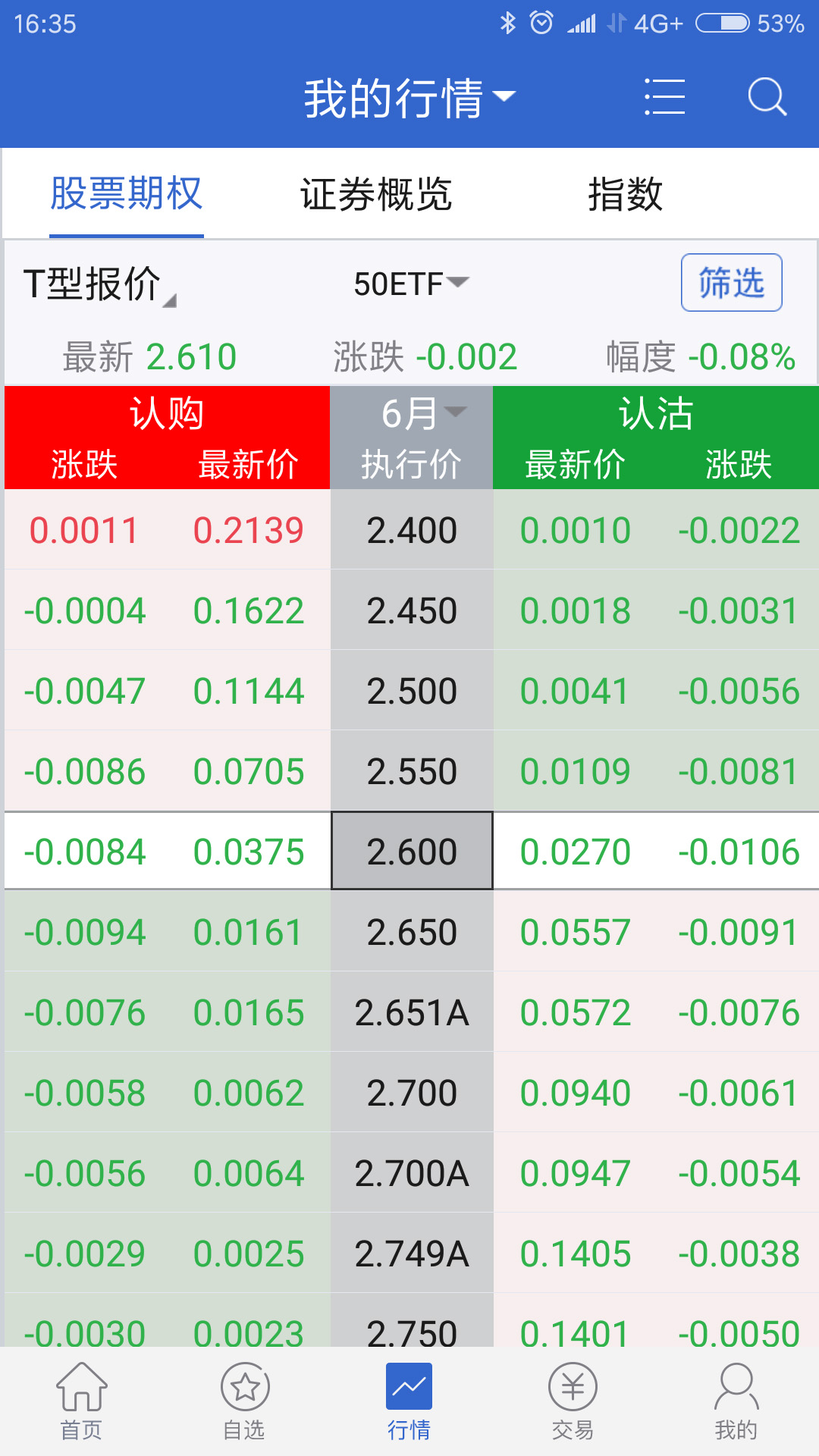Go to the 首页 home tab
The height and width of the screenshot is (1456, 819).
tap(81, 1401)
